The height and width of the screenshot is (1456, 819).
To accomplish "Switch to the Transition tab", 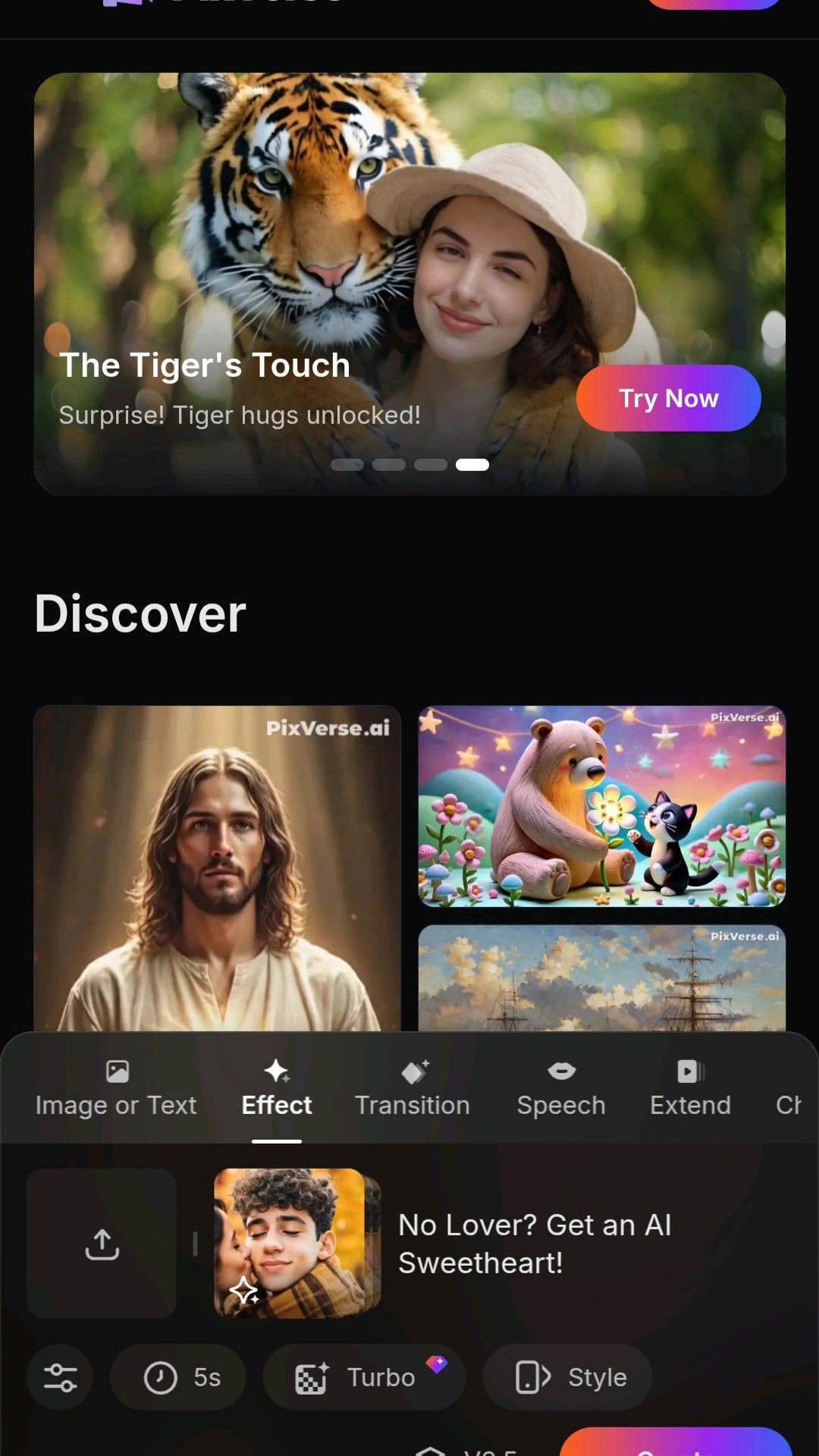I will point(412,1092).
